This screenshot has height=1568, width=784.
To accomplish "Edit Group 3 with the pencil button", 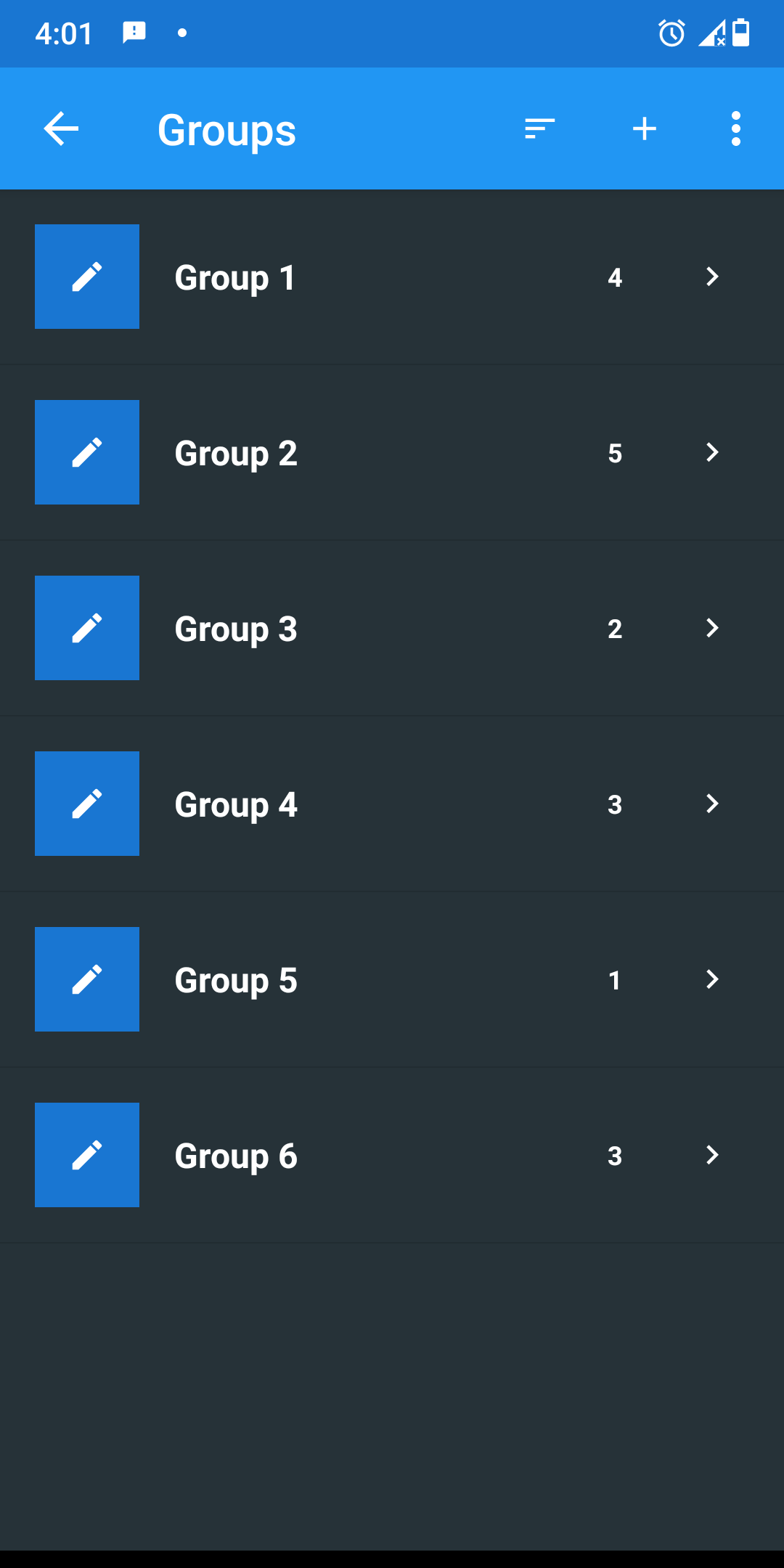I will tap(87, 628).
